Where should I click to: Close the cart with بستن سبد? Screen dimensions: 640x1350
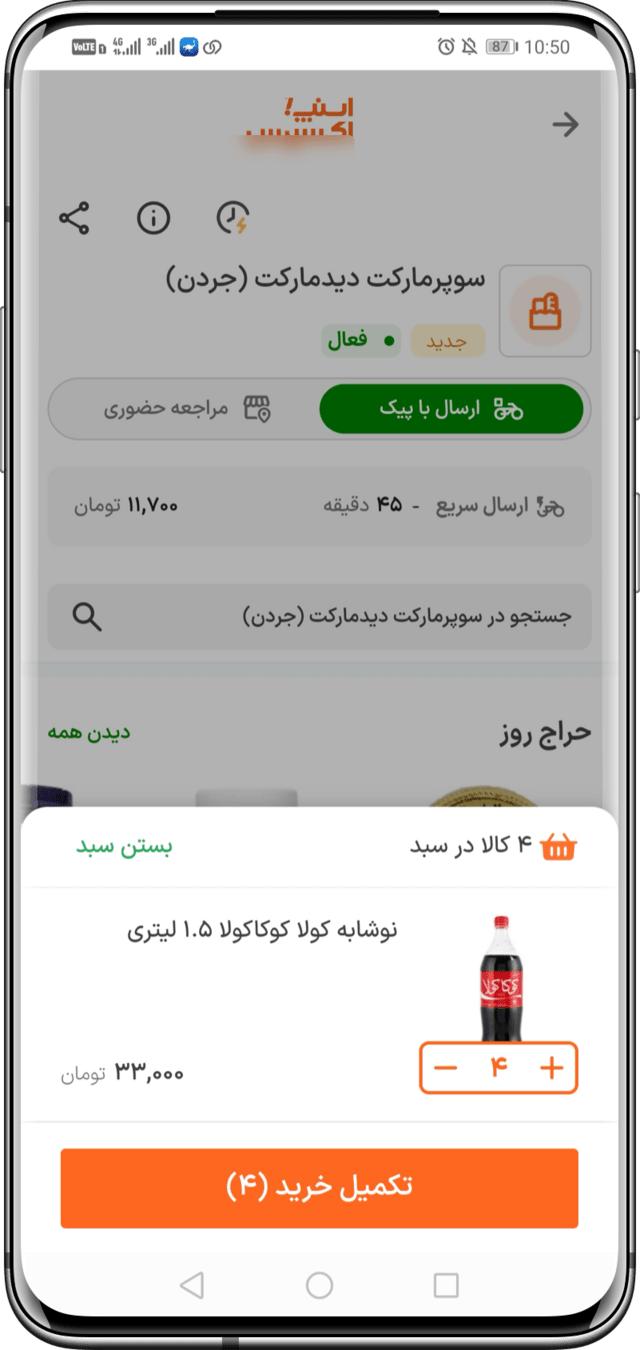coord(125,847)
